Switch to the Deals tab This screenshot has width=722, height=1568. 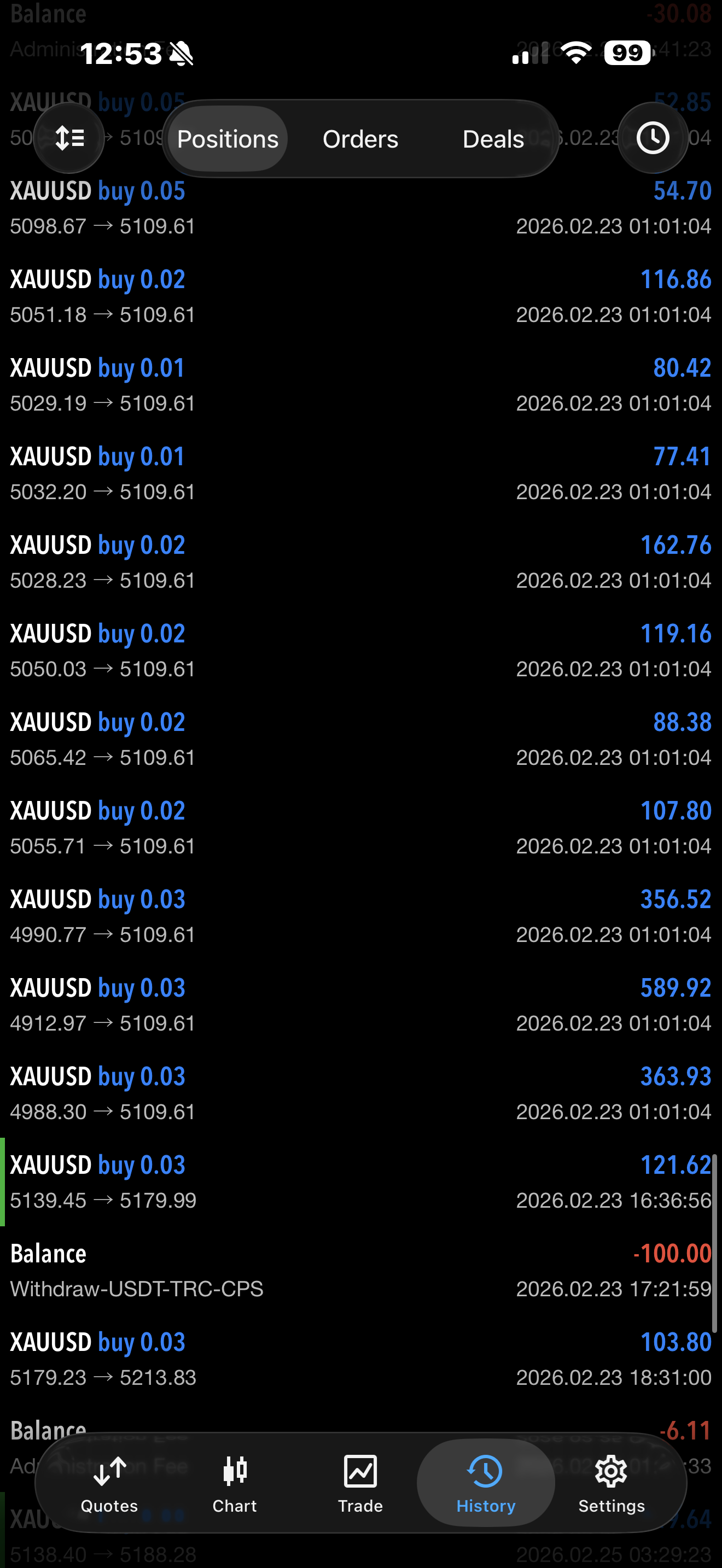click(493, 139)
